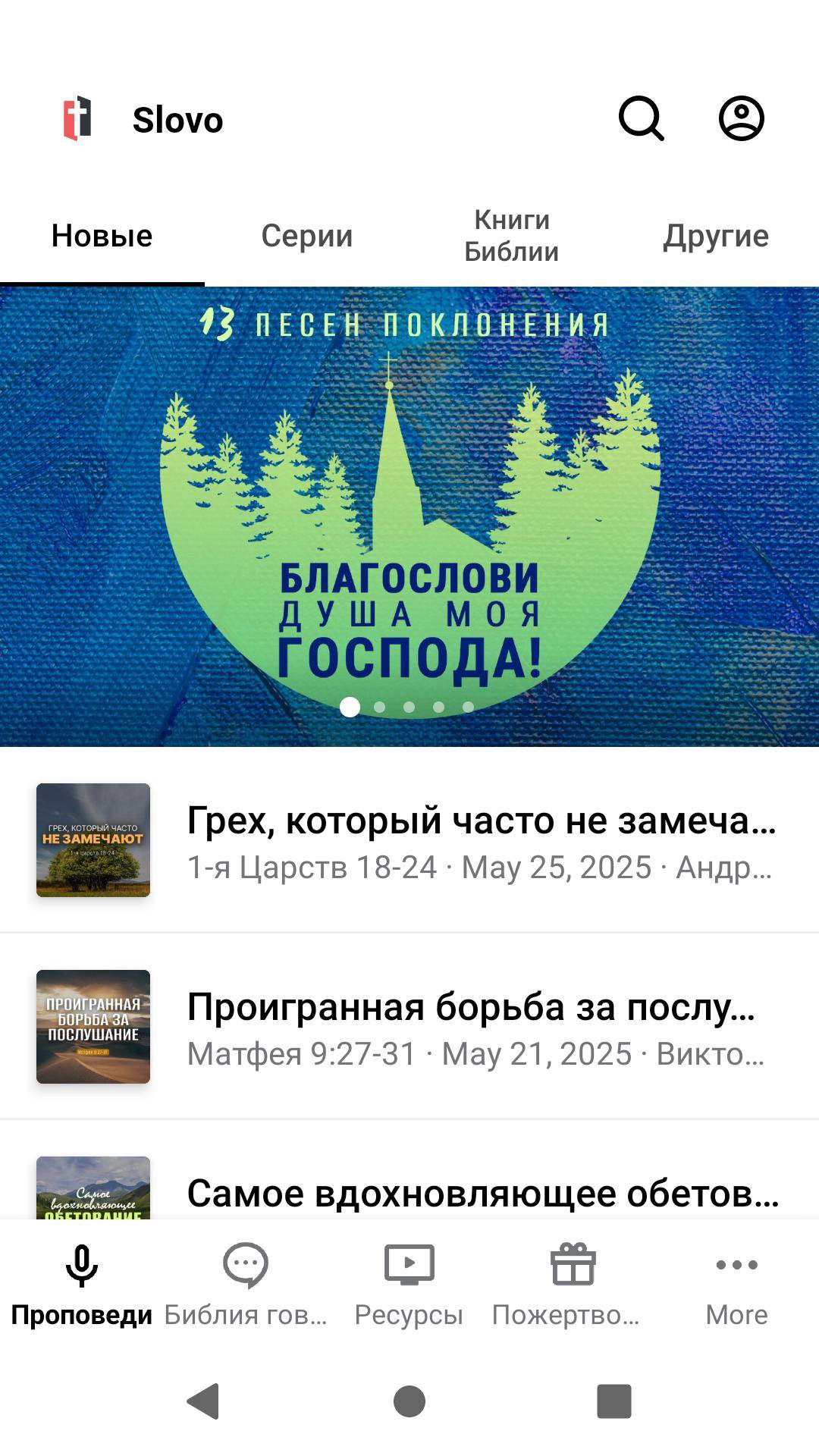
Task: Open sermon Самое вдохновляющее обетование
Action: pyautogui.click(x=482, y=1193)
